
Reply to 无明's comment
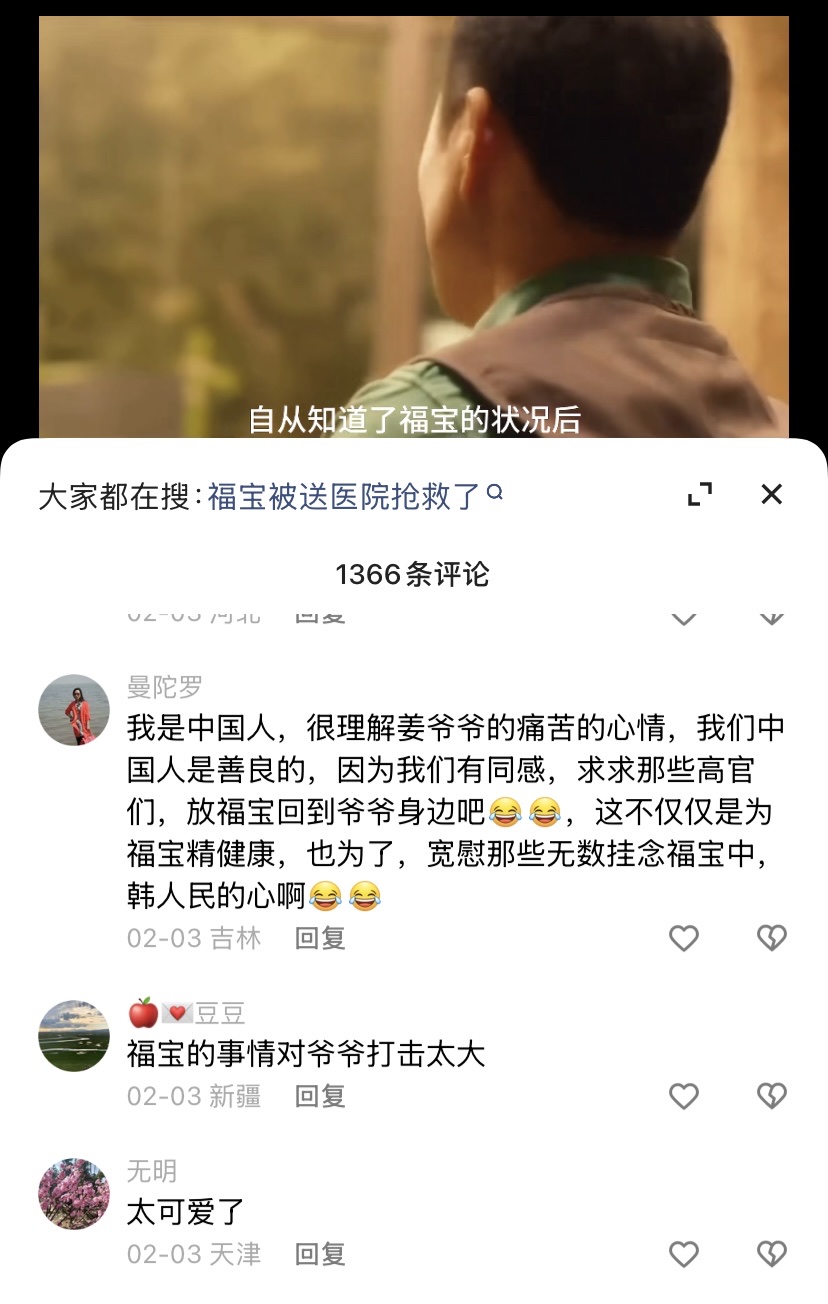(x=320, y=1254)
